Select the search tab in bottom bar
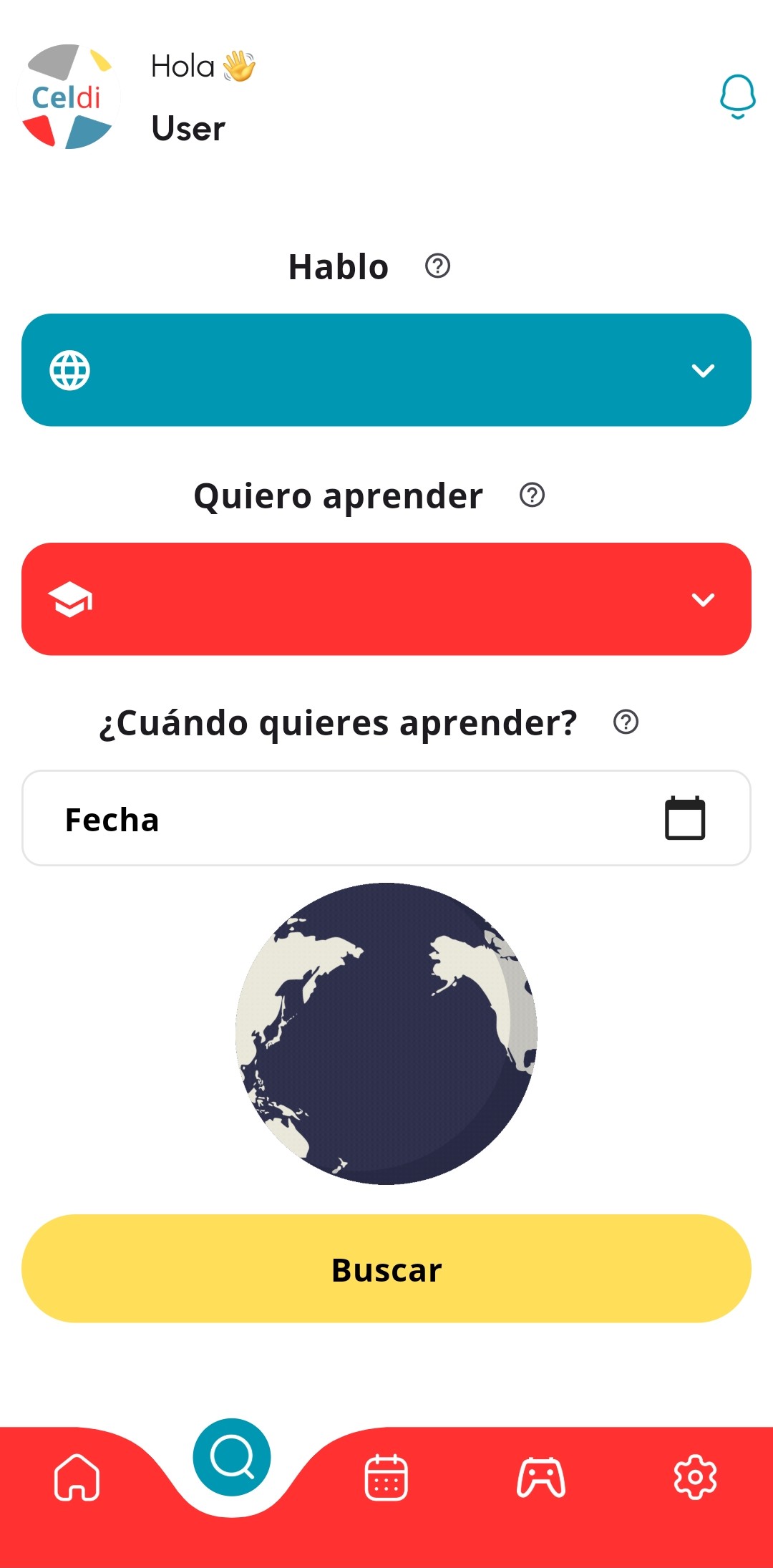 pos(232,1457)
